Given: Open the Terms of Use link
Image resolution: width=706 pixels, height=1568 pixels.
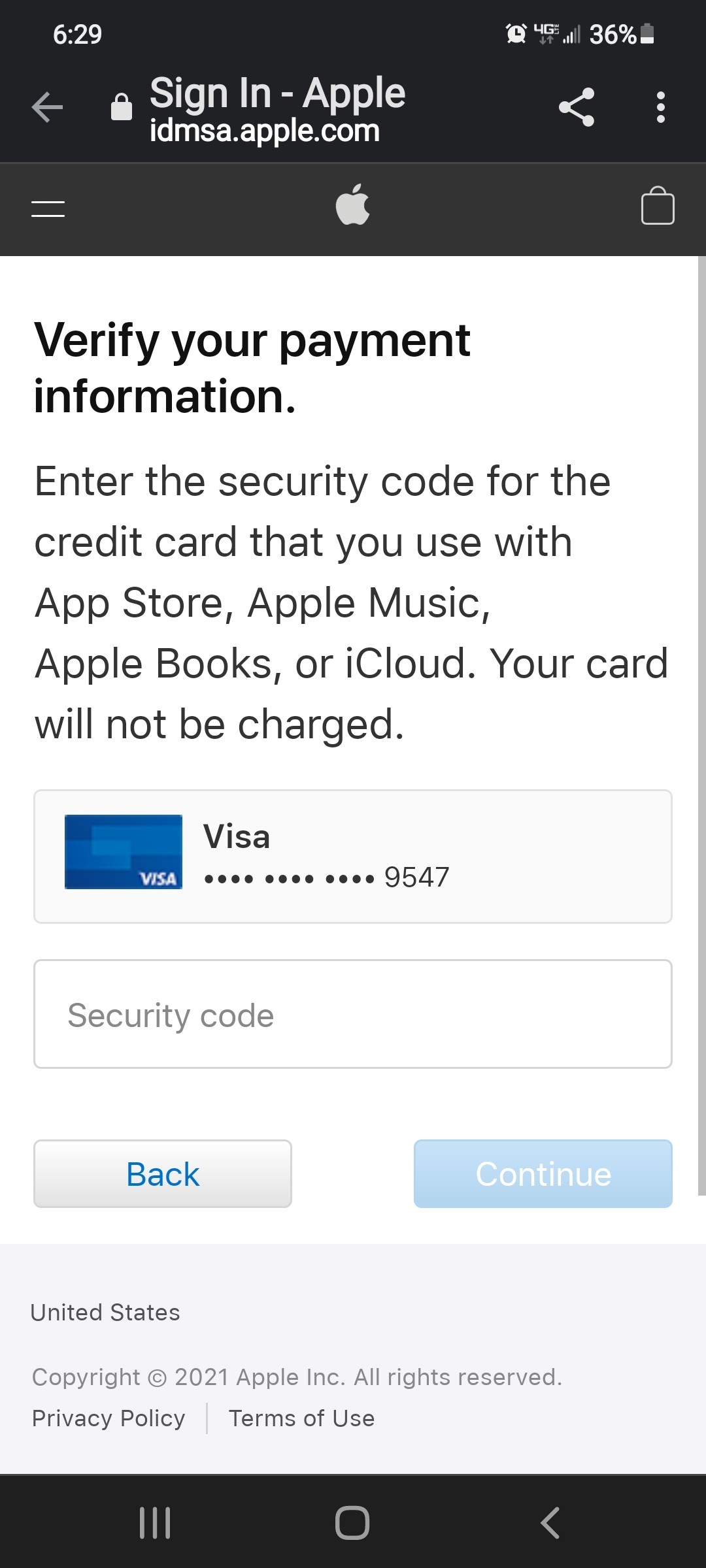Looking at the screenshot, I should pyautogui.click(x=301, y=1418).
